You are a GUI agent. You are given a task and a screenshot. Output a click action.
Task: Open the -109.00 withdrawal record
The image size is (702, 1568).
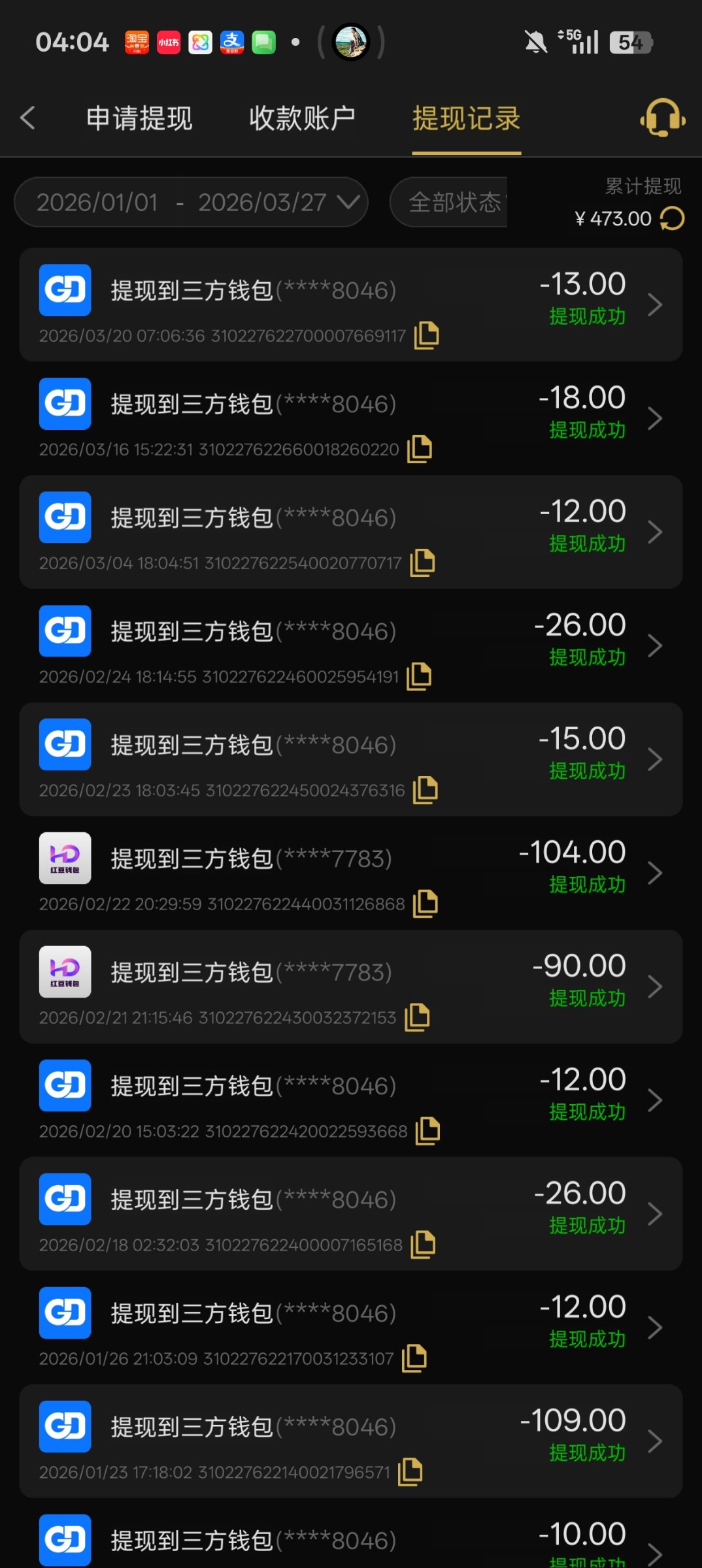coord(350,1441)
